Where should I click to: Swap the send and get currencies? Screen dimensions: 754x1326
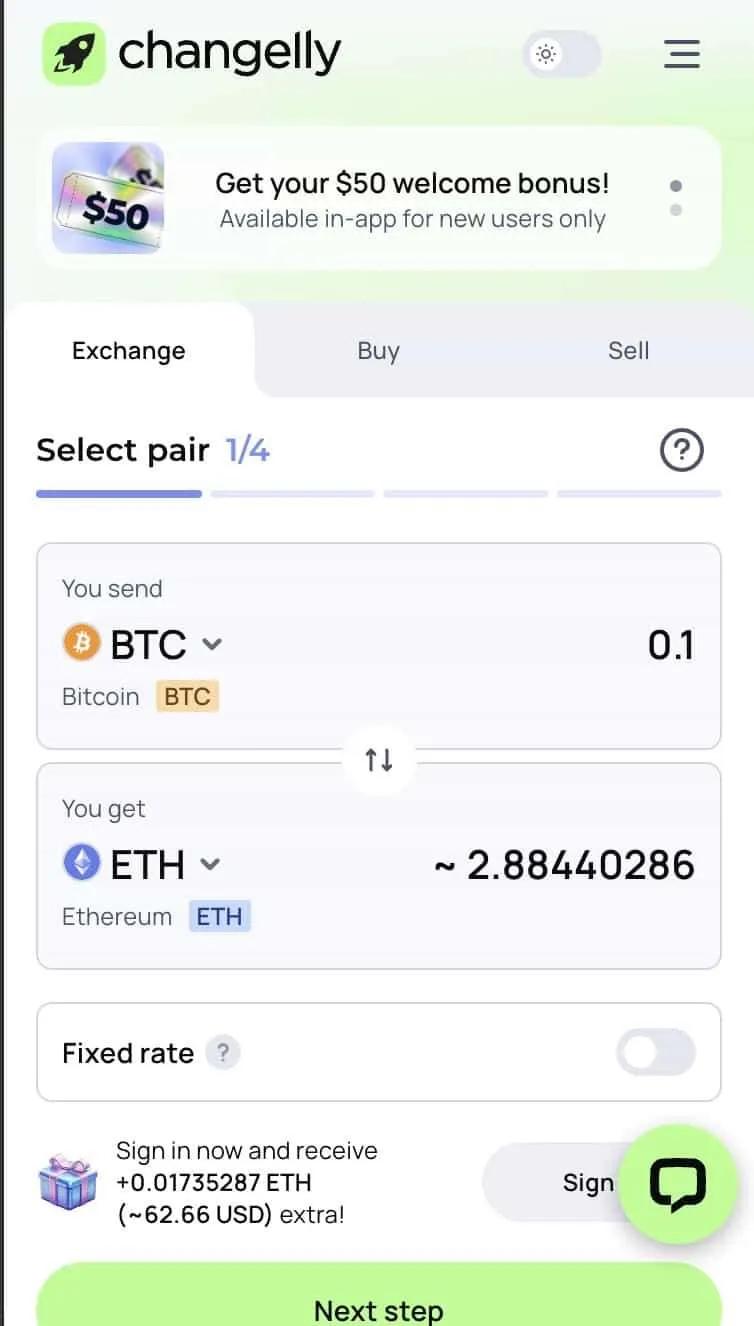click(x=379, y=760)
